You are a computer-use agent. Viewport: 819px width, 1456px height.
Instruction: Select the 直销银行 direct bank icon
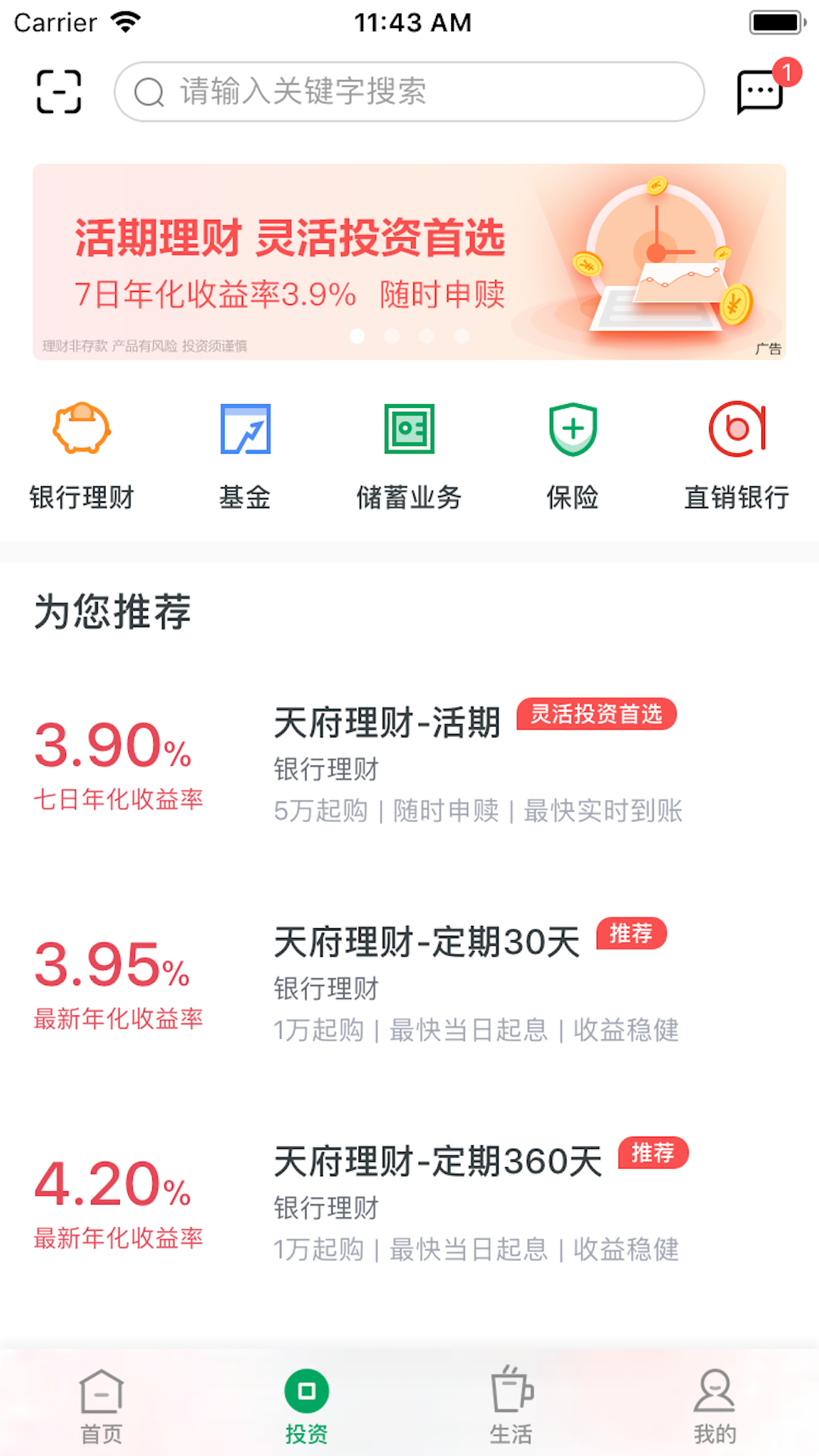pyautogui.click(x=736, y=430)
